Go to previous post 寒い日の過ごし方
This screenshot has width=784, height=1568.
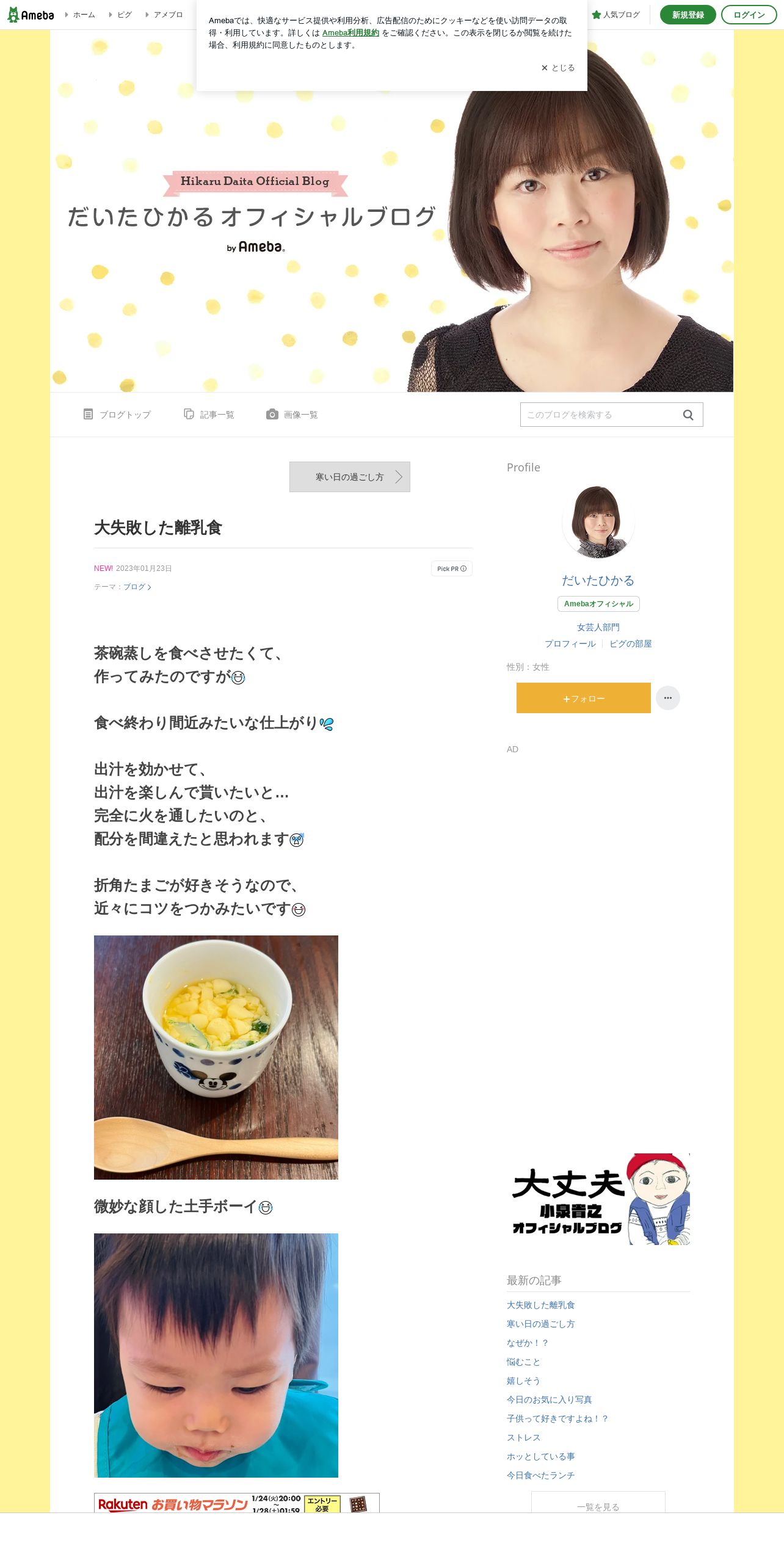coord(350,477)
